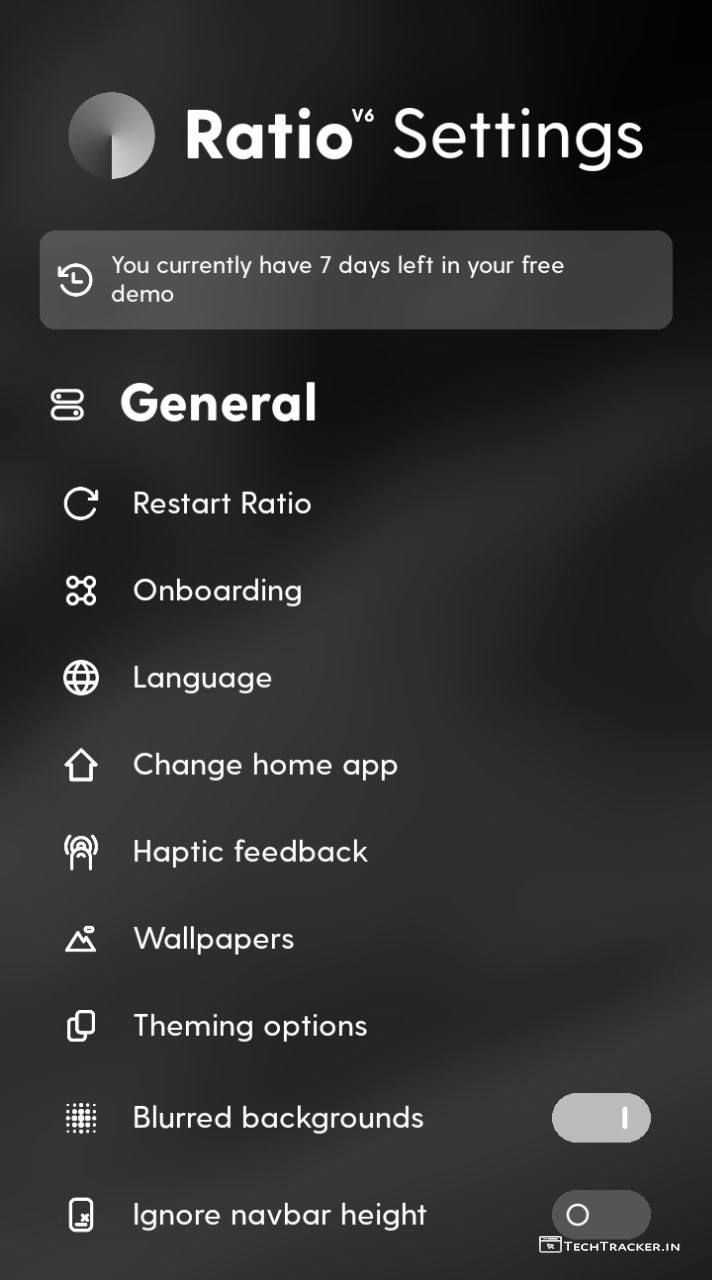This screenshot has width=712, height=1280.
Task: Select Change home app
Action: click(x=265, y=765)
